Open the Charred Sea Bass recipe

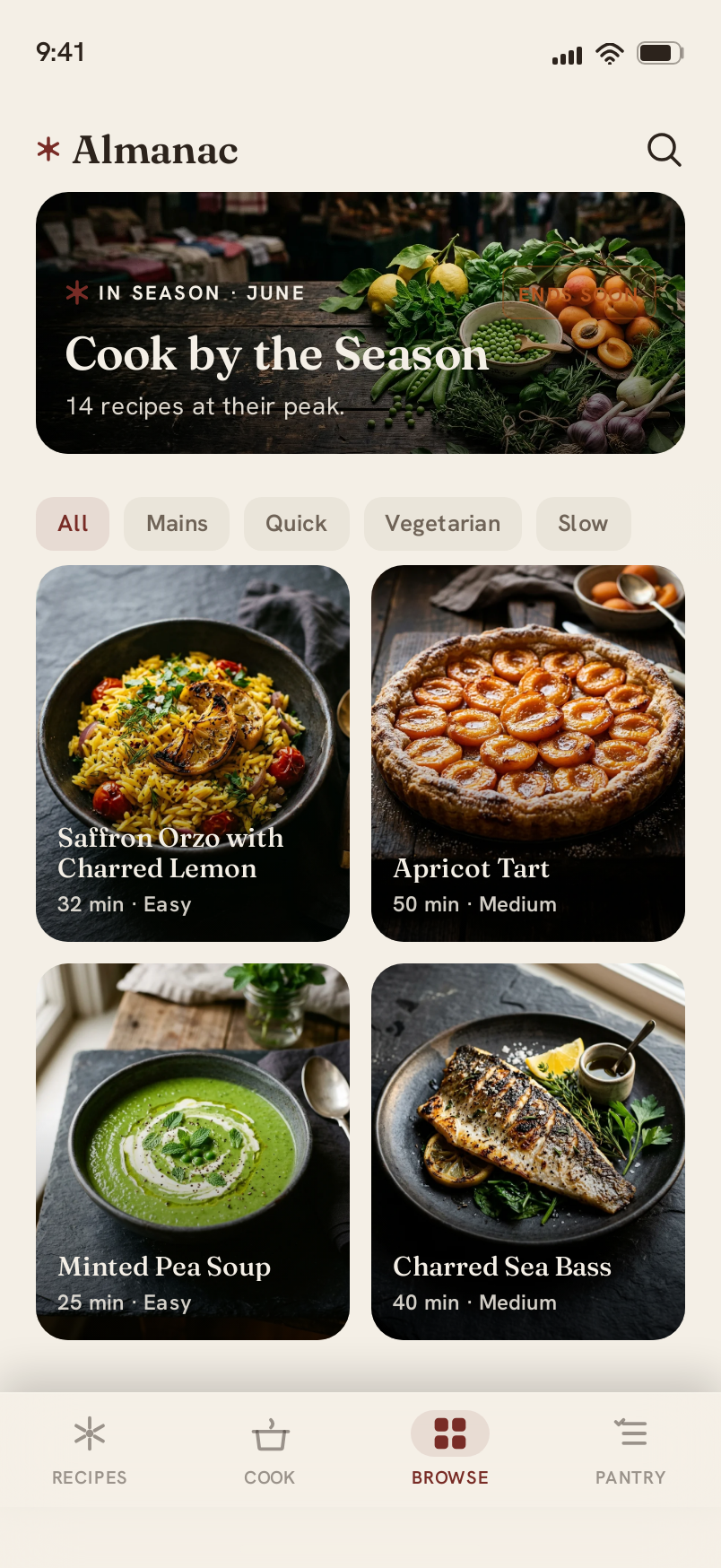point(528,1152)
